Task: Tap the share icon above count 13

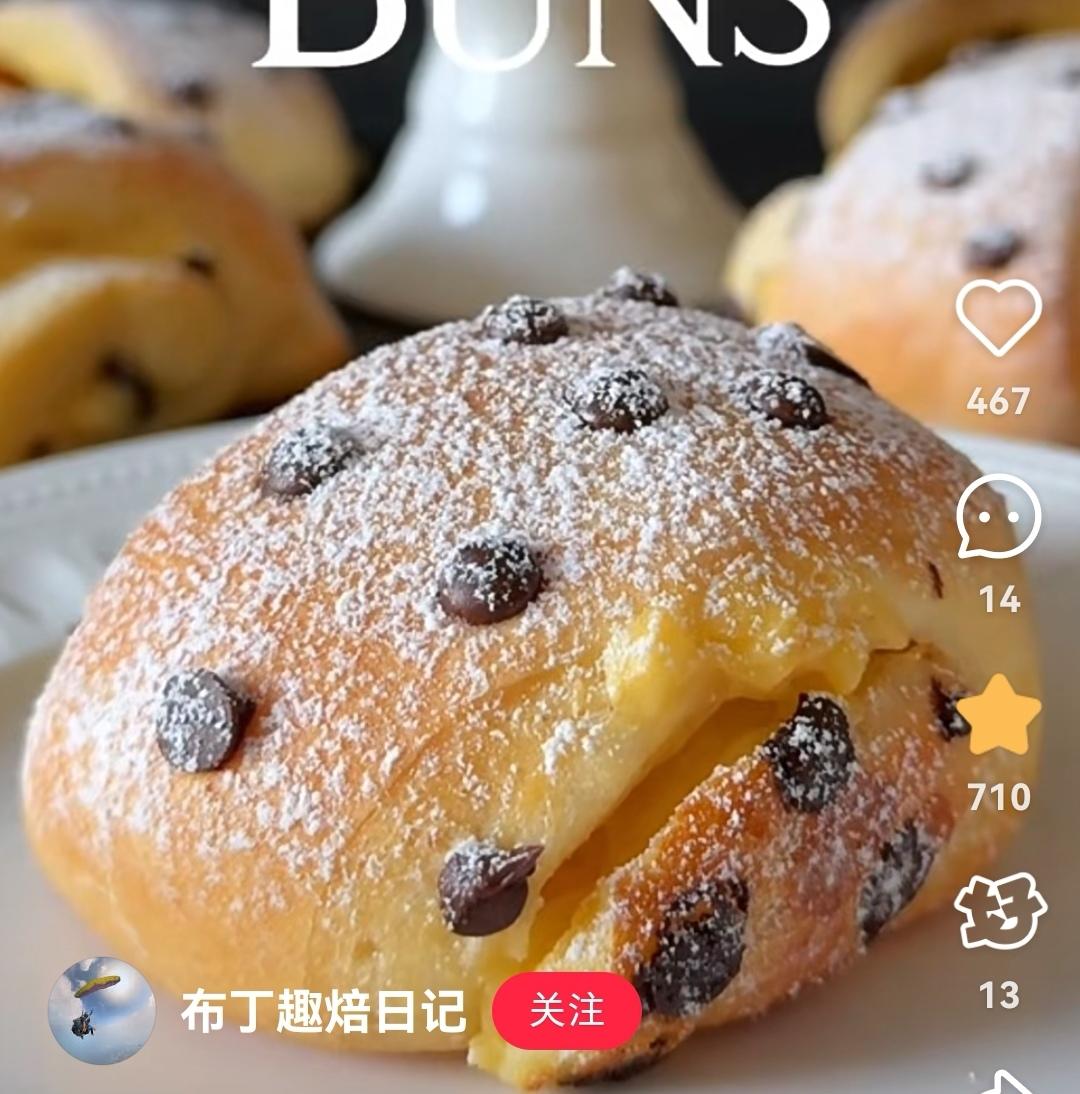Action: (x=998, y=912)
